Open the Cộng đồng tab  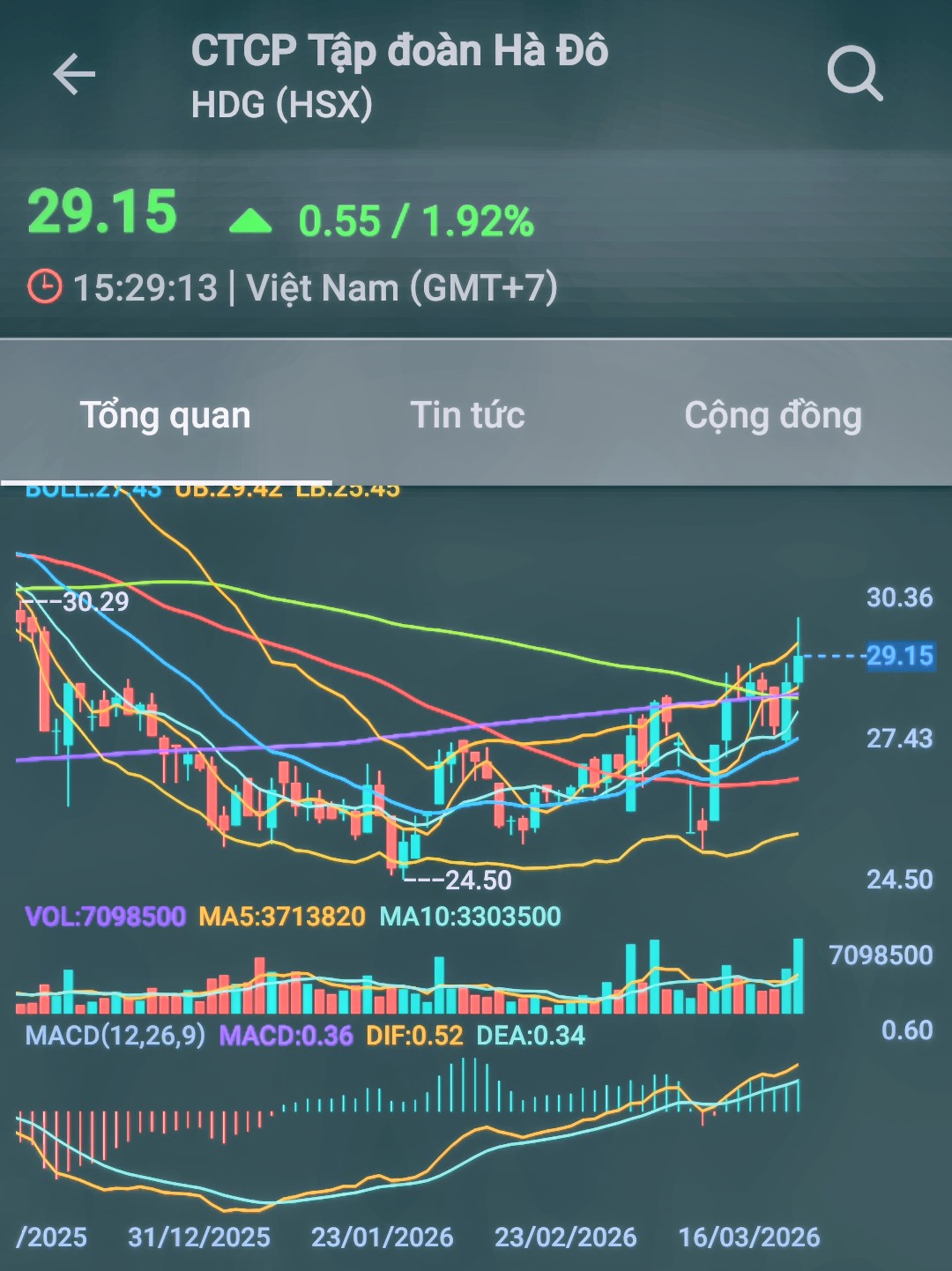(x=773, y=415)
